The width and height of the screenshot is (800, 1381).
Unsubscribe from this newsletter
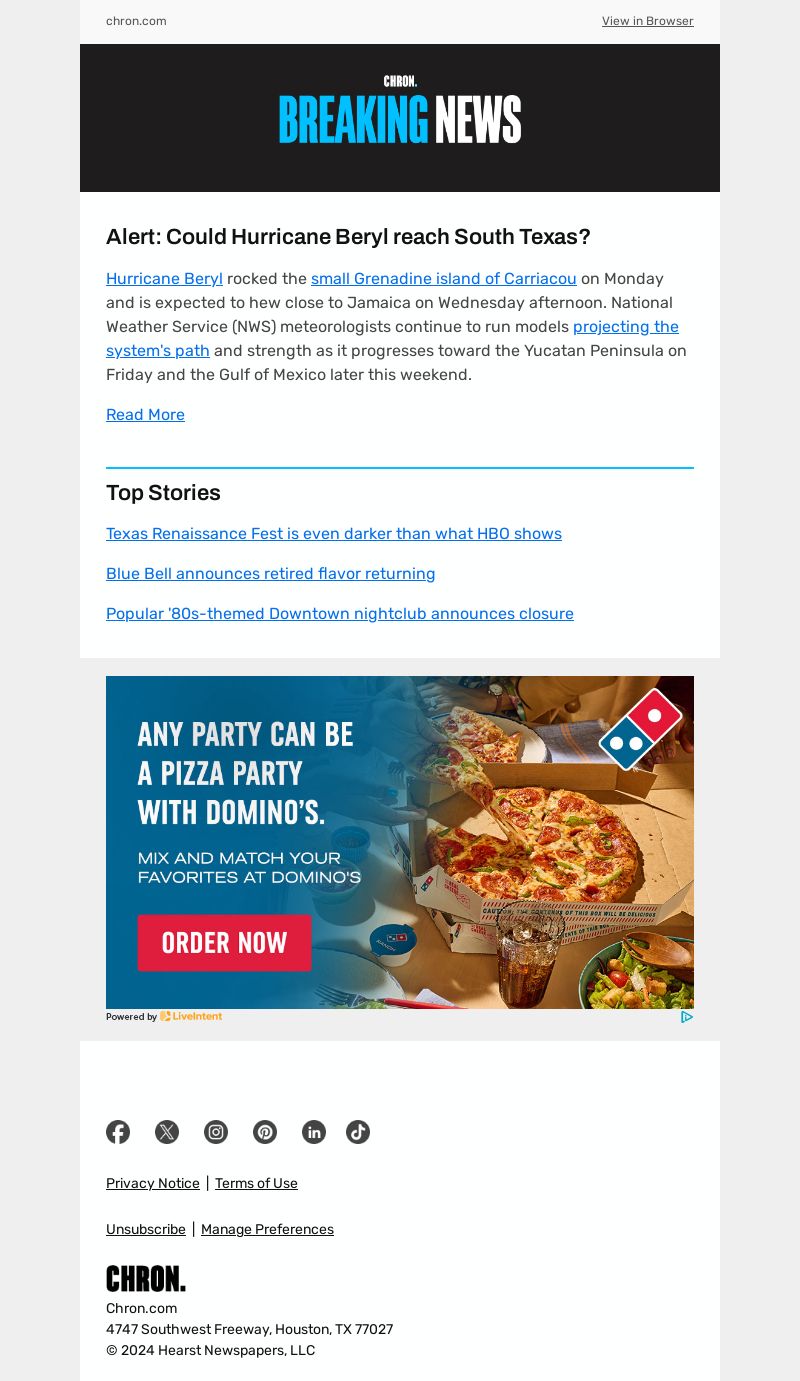[146, 1230]
